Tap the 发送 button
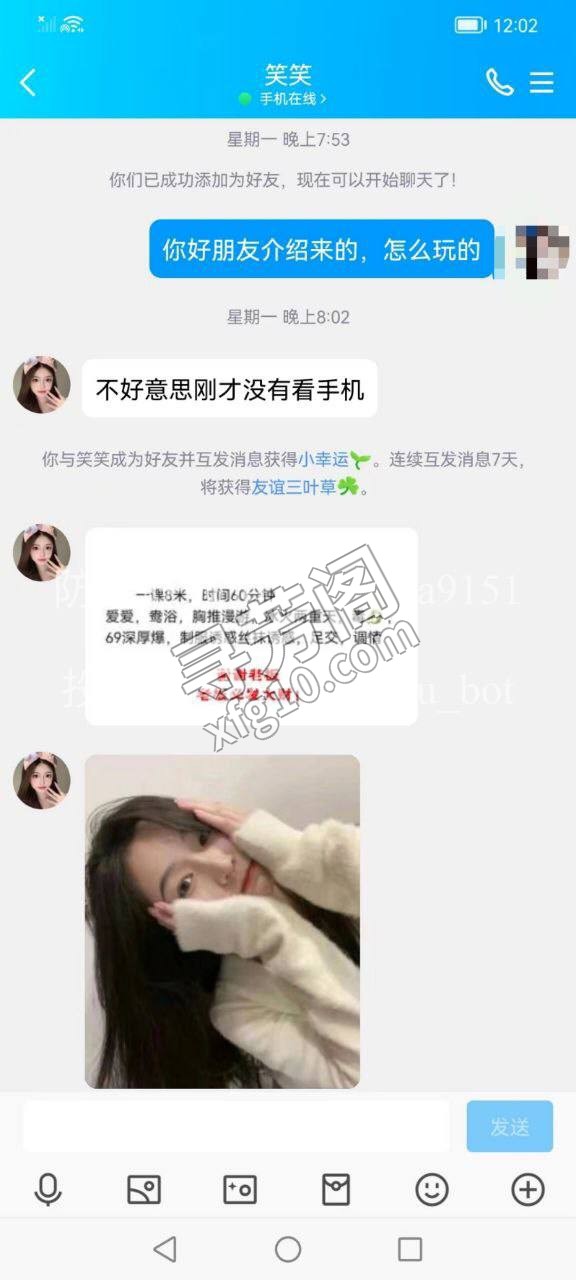The height and width of the screenshot is (1280, 576). (x=510, y=1126)
